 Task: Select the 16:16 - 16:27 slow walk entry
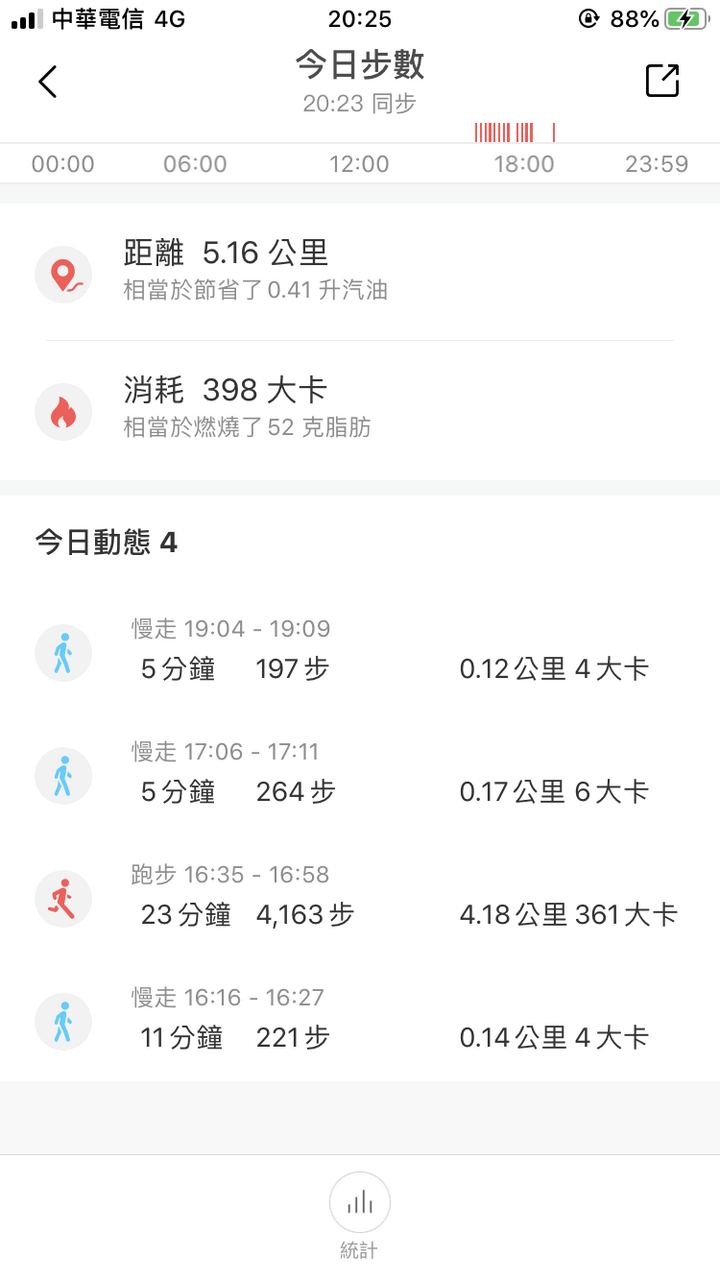pos(360,1022)
